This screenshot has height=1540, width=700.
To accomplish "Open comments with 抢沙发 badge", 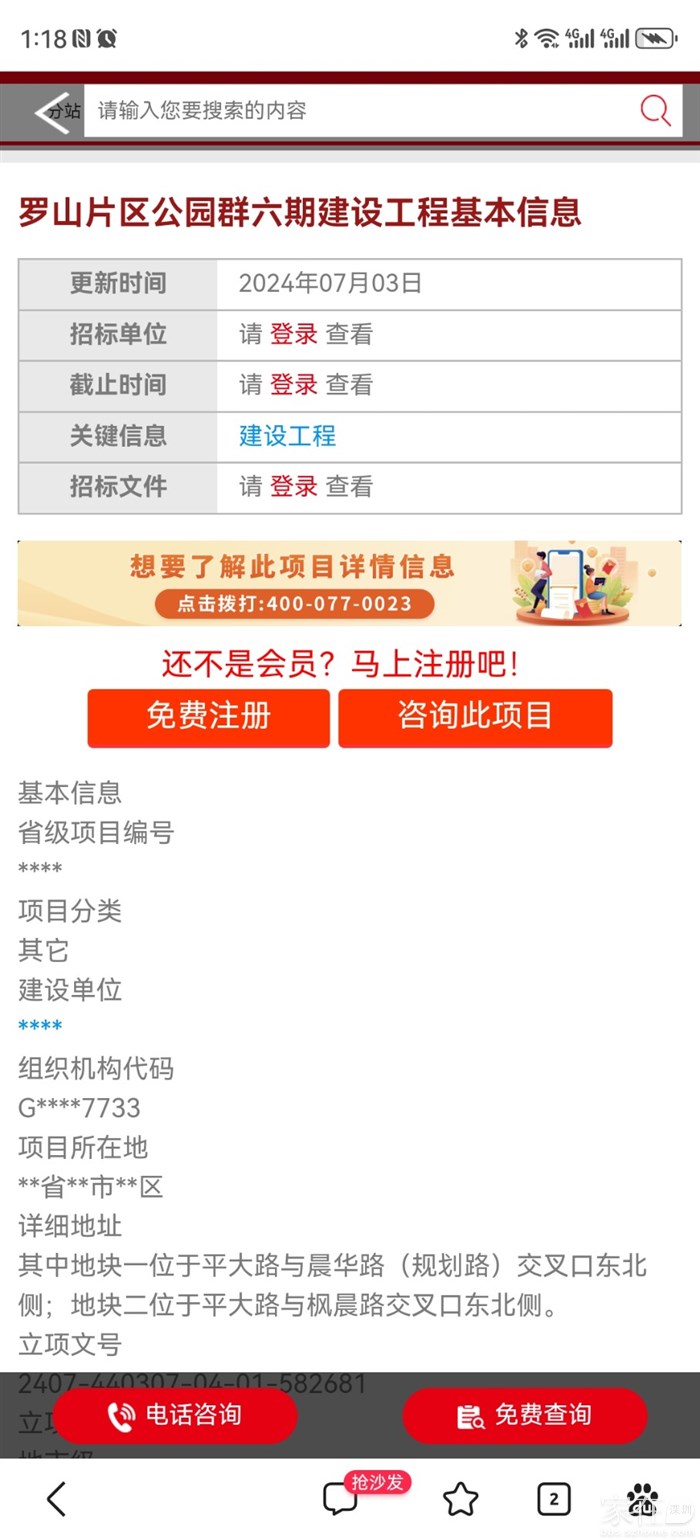I will (342, 1498).
